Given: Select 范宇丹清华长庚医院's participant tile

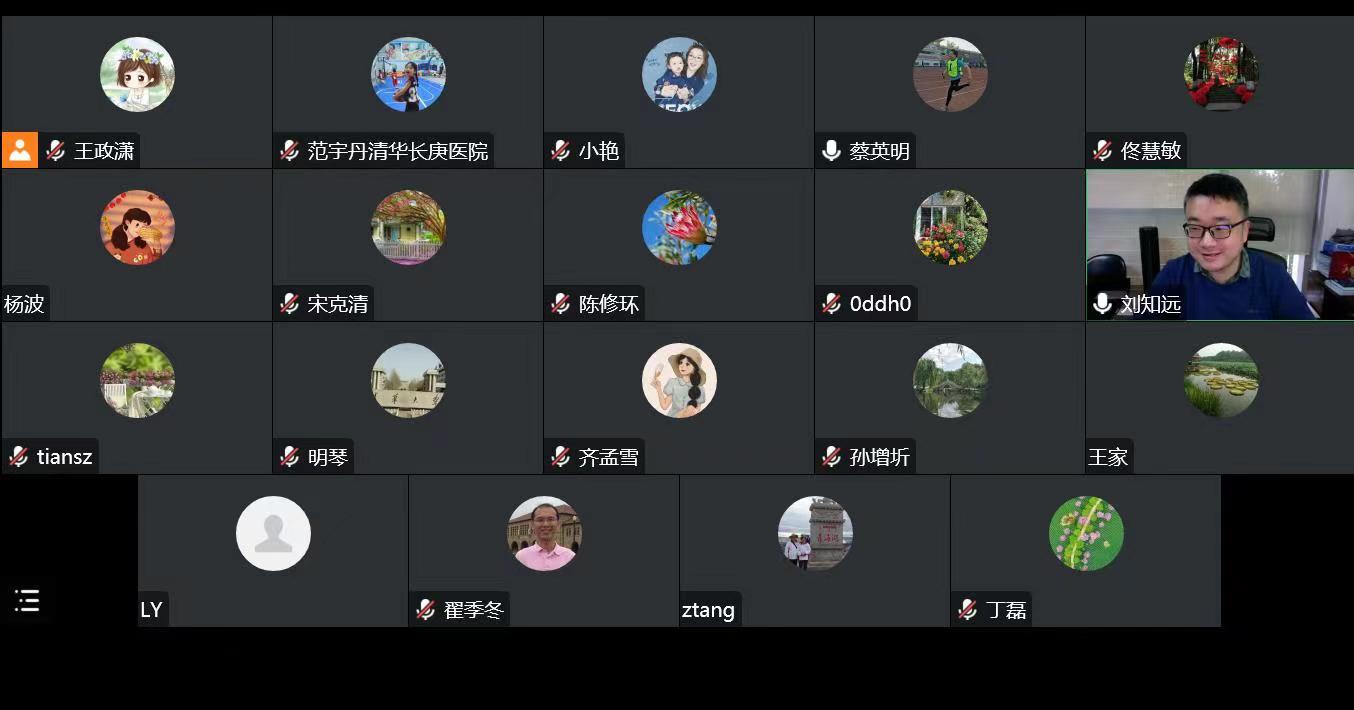Looking at the screenshot, I should point(408,92).
